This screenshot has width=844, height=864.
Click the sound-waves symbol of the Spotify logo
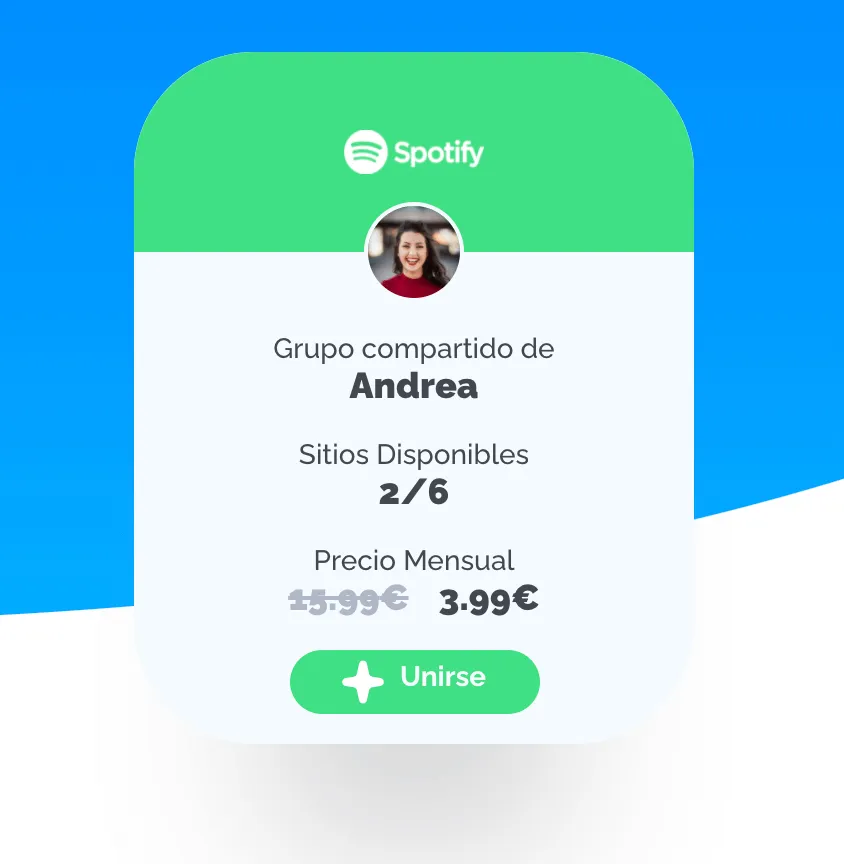click(366, 151)
